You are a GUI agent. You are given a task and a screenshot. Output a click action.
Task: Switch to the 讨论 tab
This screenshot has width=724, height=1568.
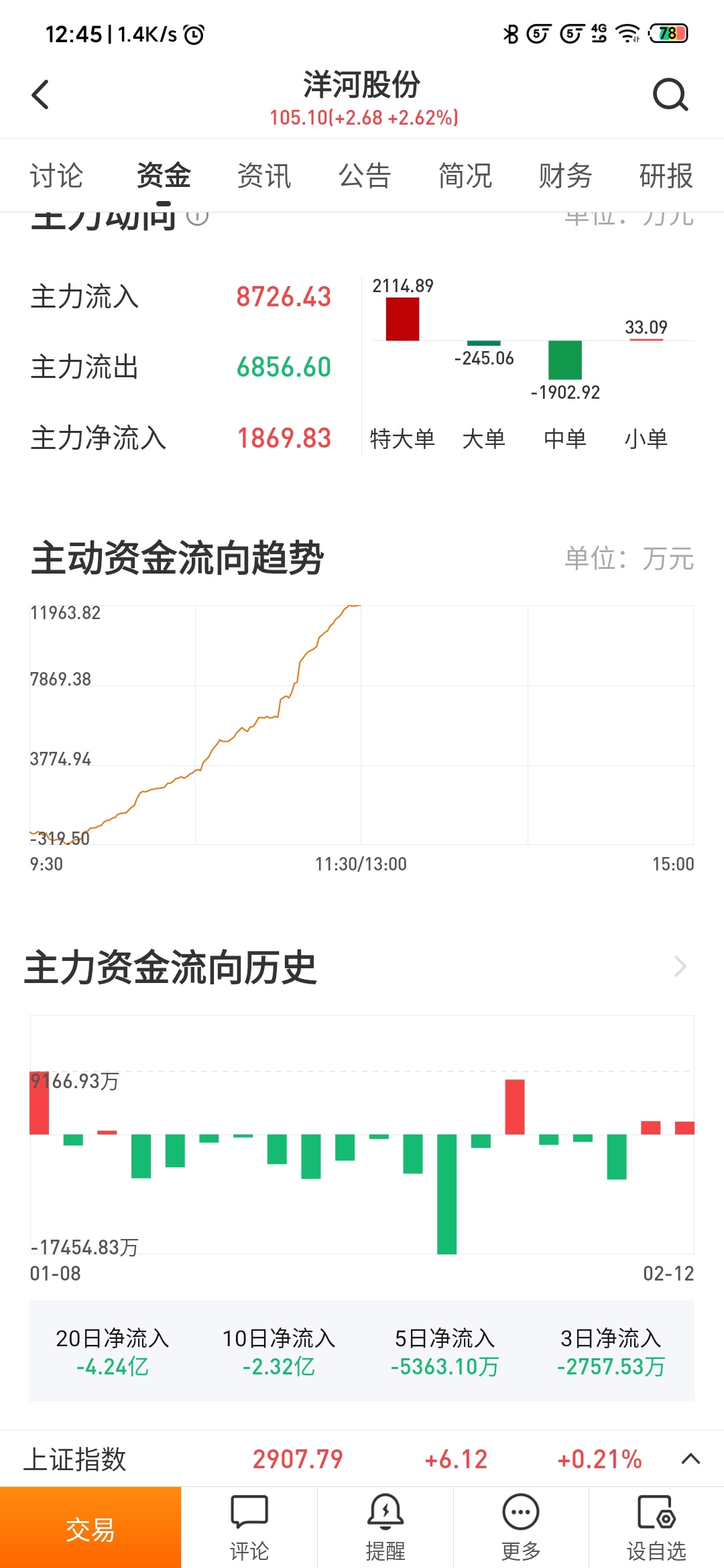tap(56, 176)
